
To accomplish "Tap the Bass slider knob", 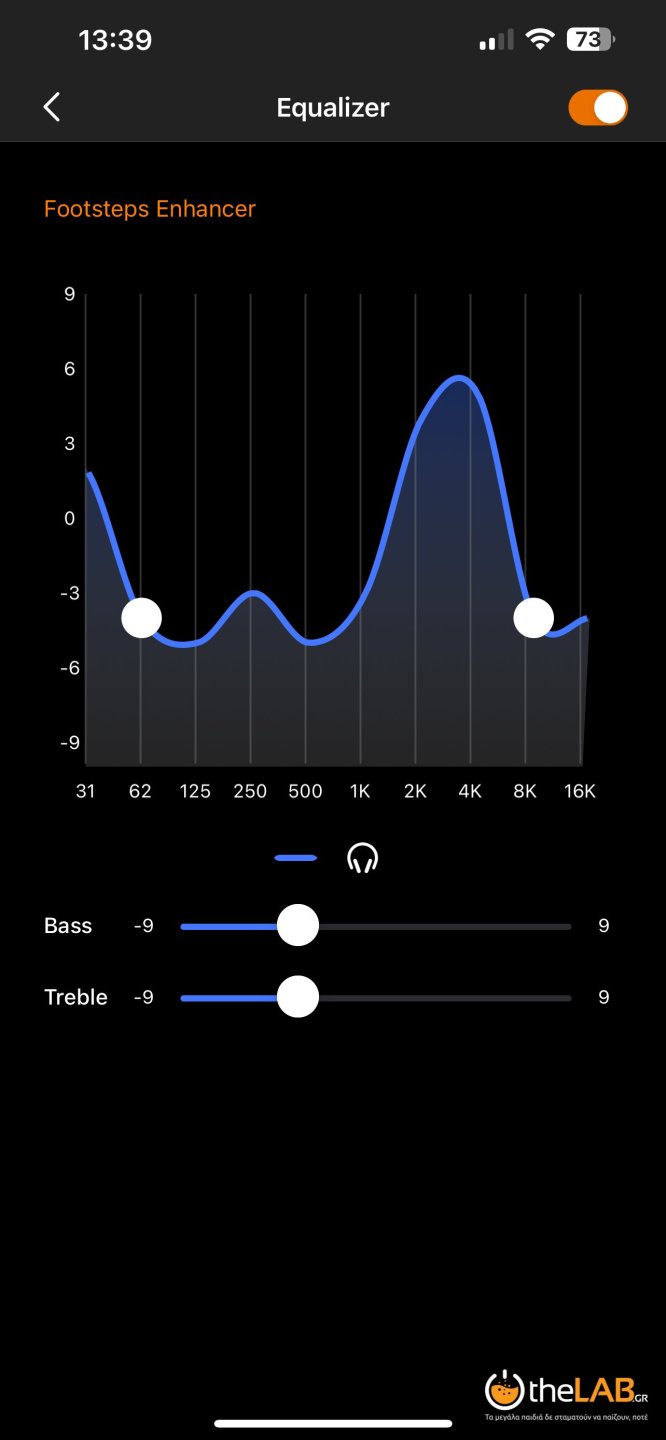I will coord(297,926).
